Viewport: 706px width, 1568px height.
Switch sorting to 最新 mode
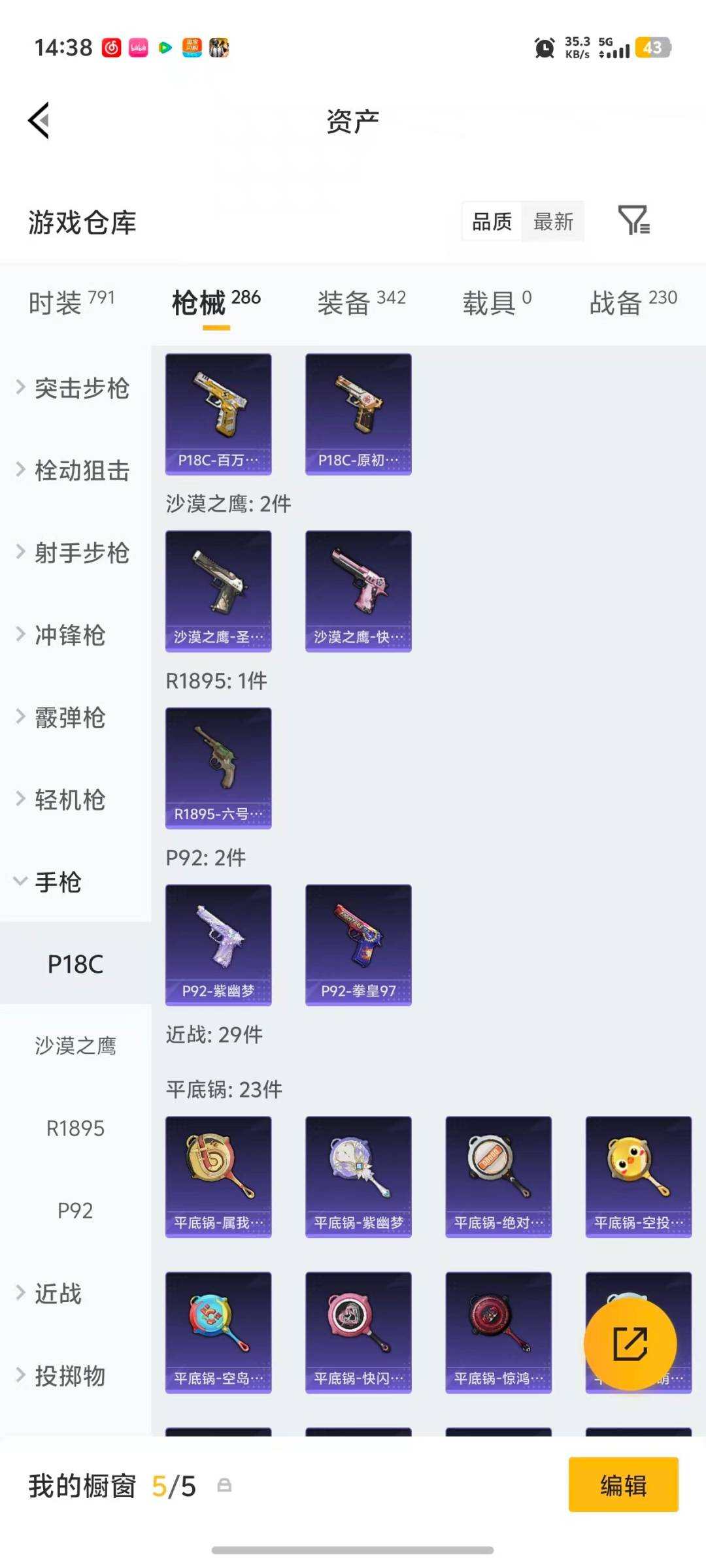click(x=552, y=222)
